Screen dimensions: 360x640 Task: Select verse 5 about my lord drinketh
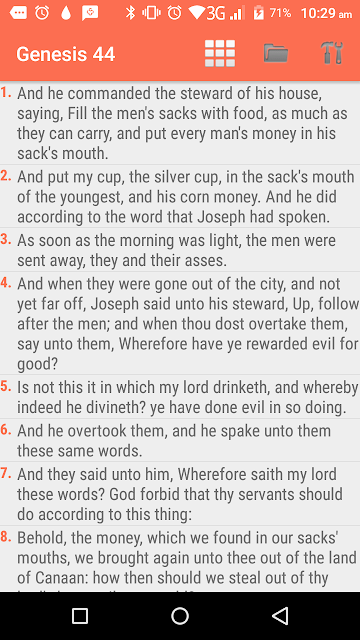click(x=180, y=397)
